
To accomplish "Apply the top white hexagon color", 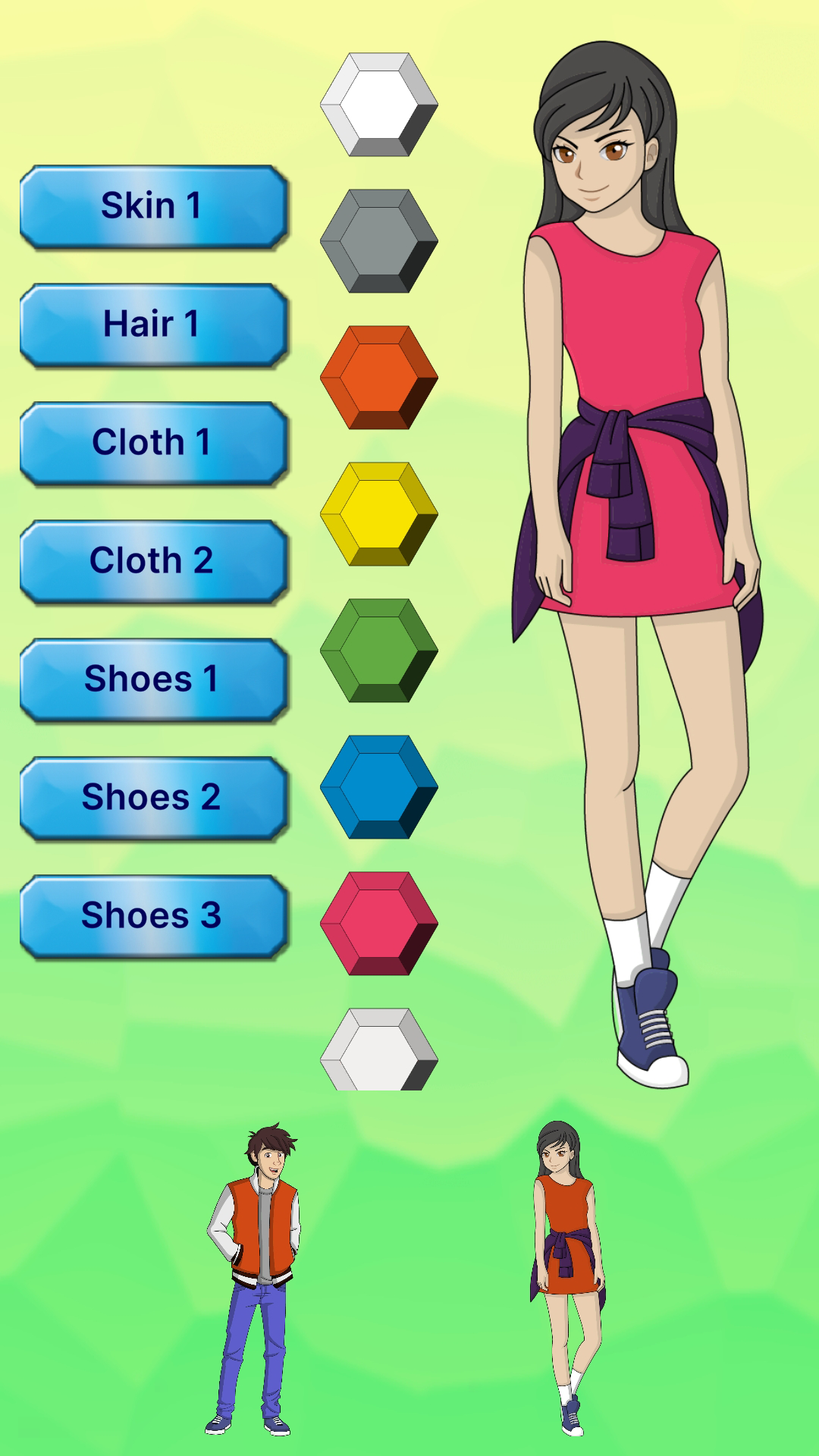I will [x=378, y=105].
